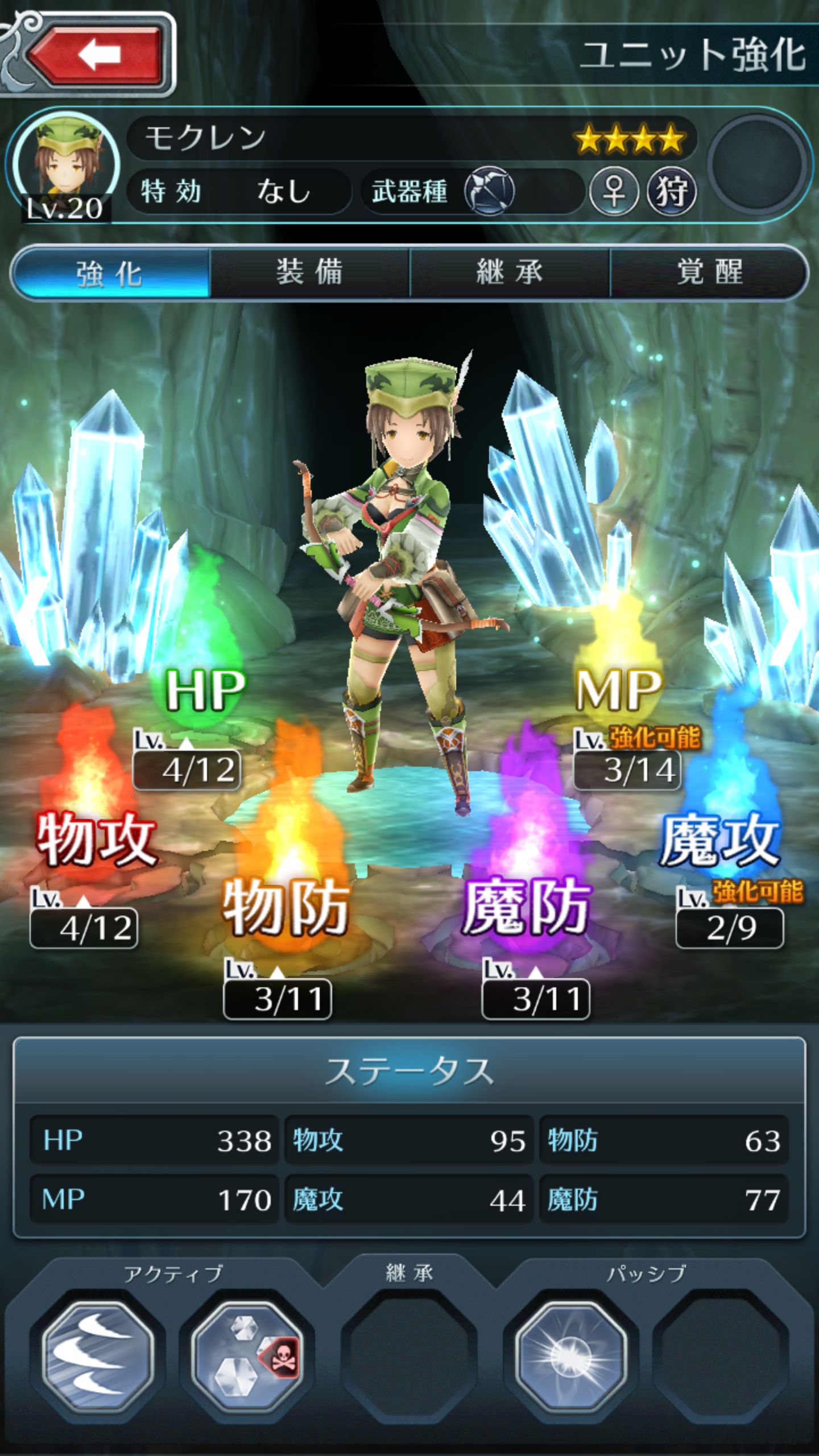Switch to the 継承 tab
Viewport: 819px width, 1456px height.
[510, 272]
